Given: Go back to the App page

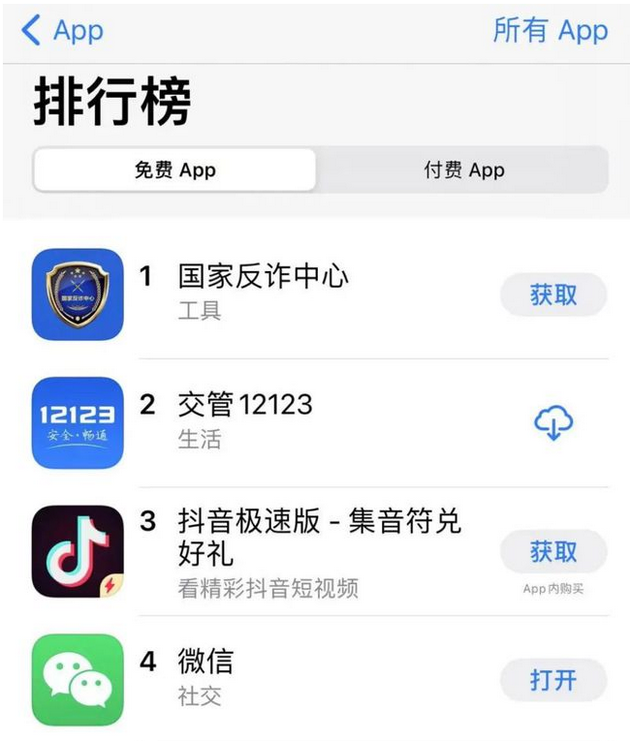Looking at the screenshot, I should click(x=62, y=31).
